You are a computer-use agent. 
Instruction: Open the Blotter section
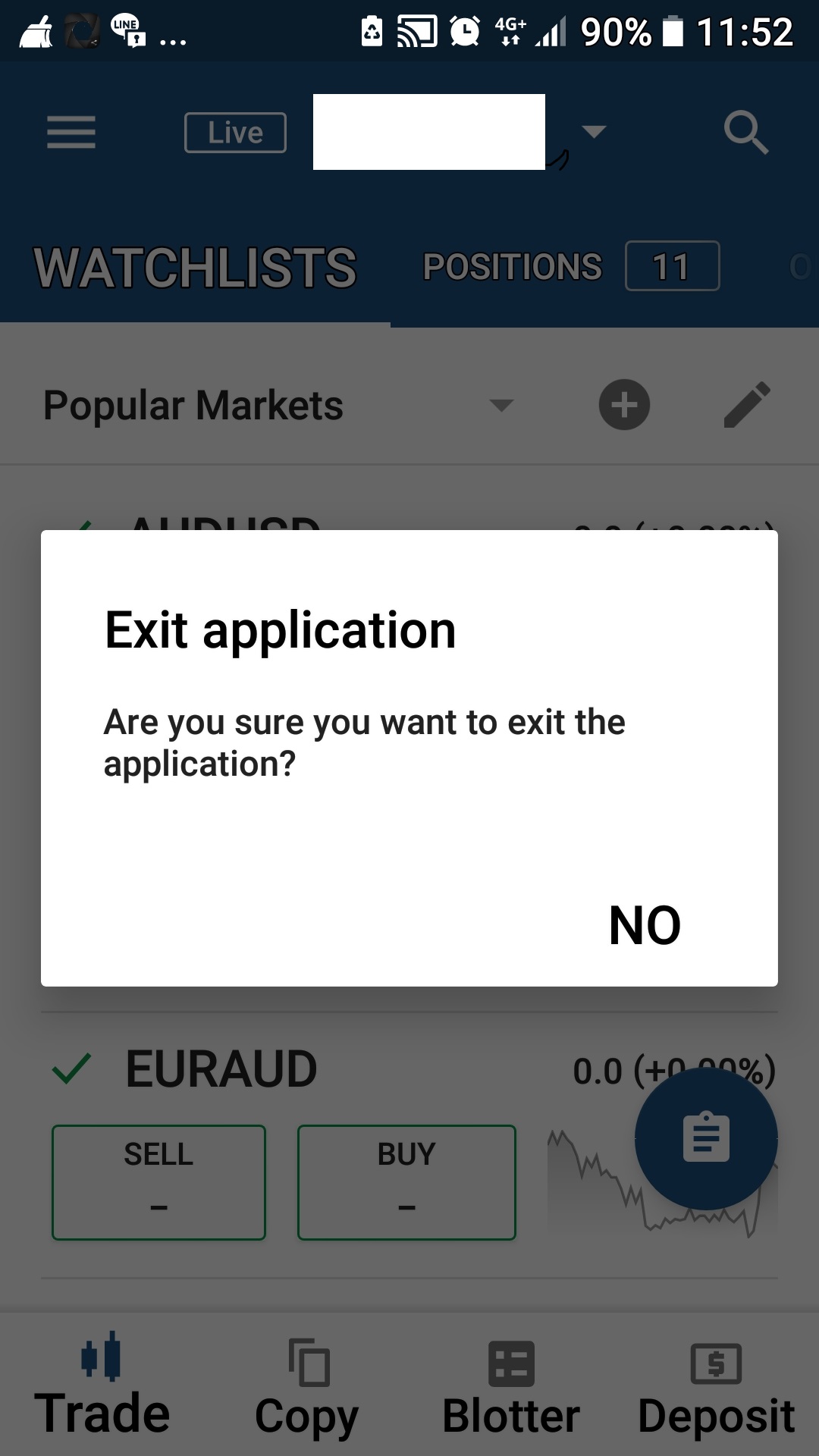(x=511, y=1388)
